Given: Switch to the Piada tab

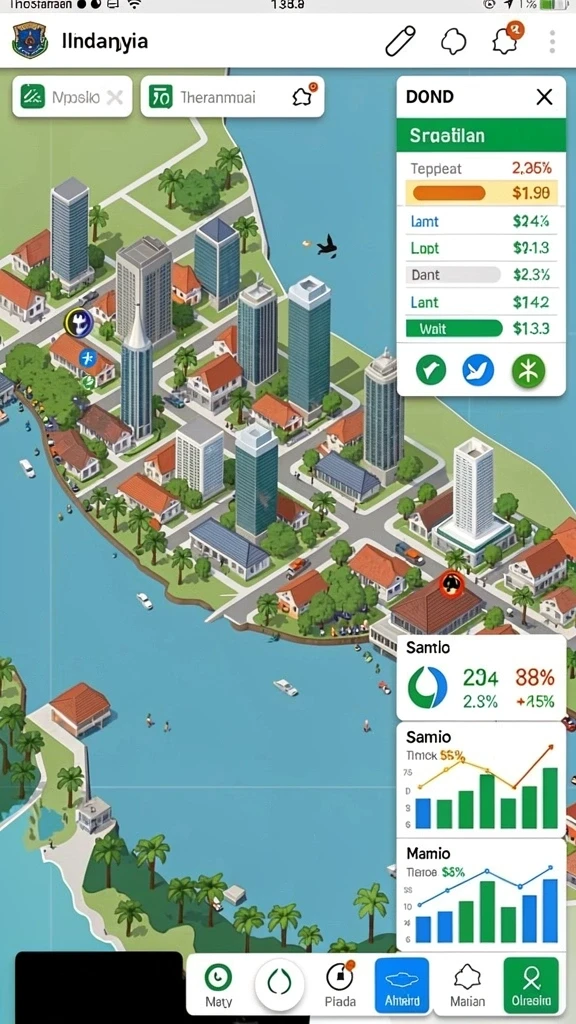Looking at the screenshot, I should [340, 985].
